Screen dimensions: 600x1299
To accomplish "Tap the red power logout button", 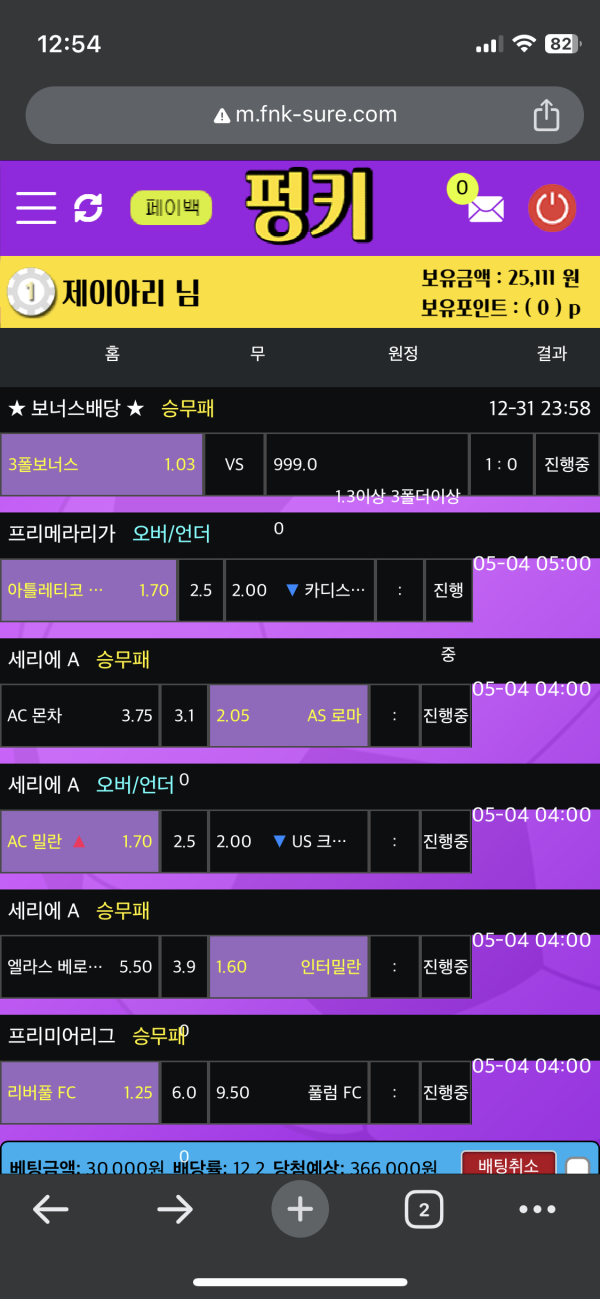I will click(552, 209).
